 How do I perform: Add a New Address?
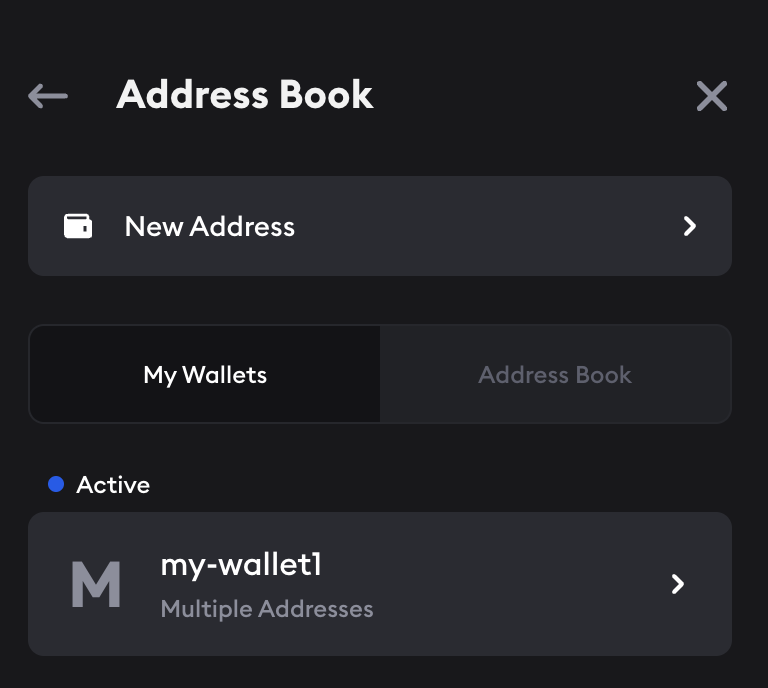pyautogui.click(x=379, y=226)
